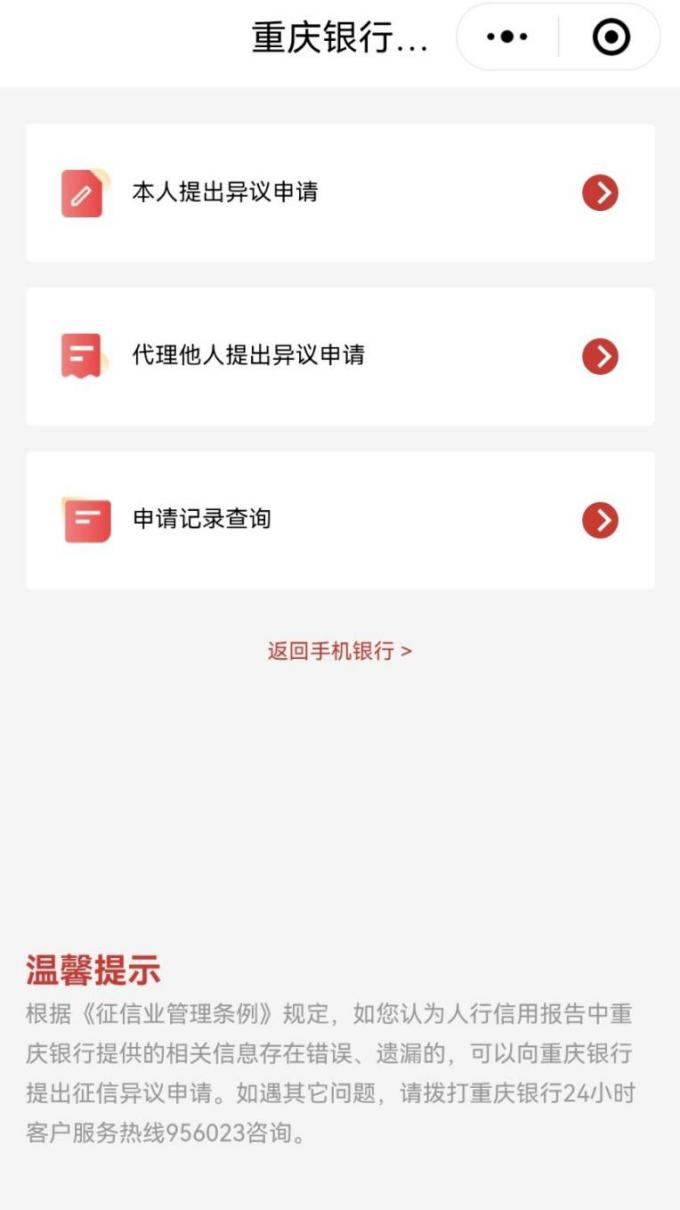Viewport: 680px width, 1210px height.
Task: Open 代理他人提出异议申请
Action: pyautogui.click(x=340, y=356)
